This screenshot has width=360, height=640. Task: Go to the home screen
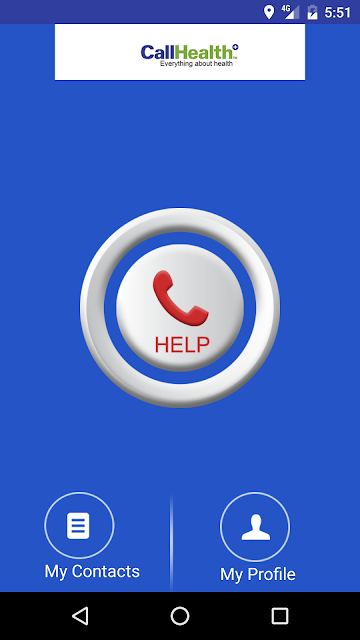pos(180,616)
